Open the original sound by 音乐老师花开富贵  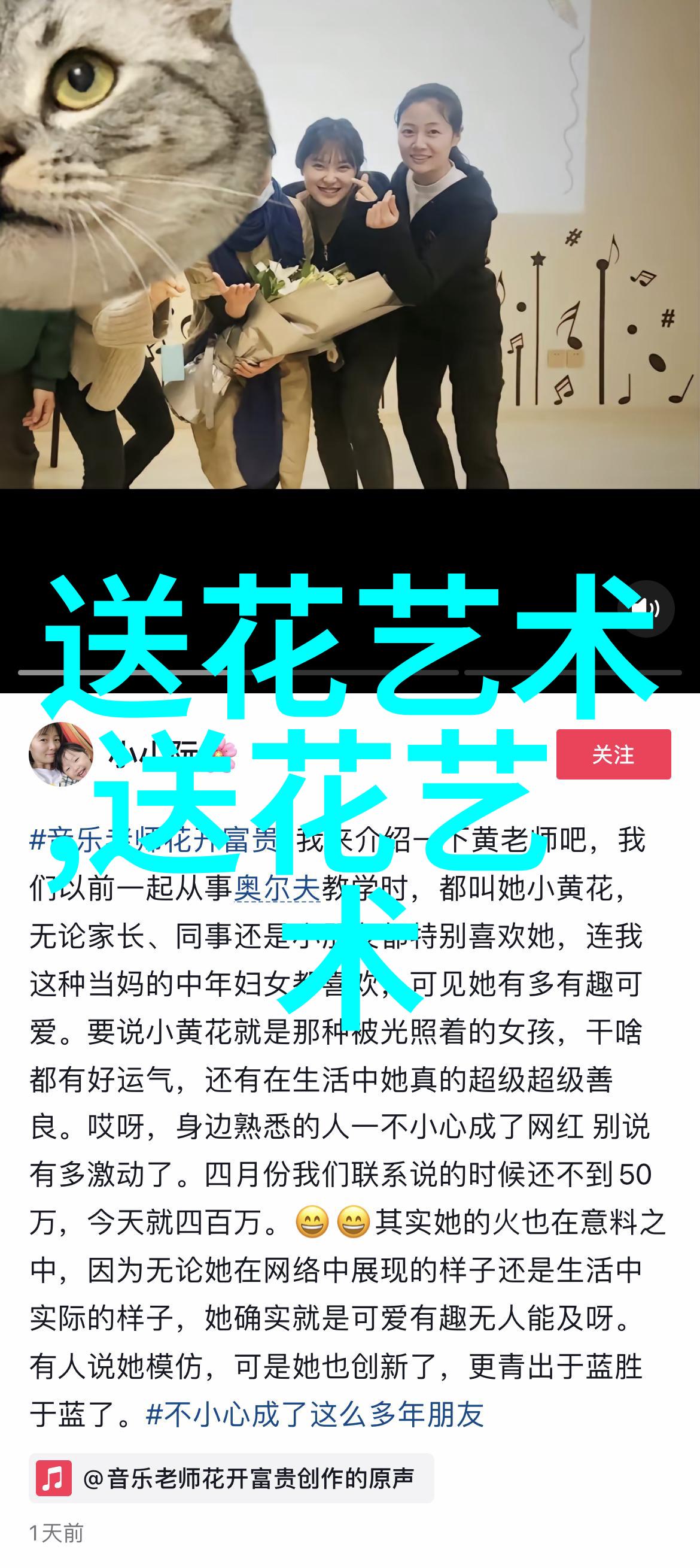pos(231,1478)
